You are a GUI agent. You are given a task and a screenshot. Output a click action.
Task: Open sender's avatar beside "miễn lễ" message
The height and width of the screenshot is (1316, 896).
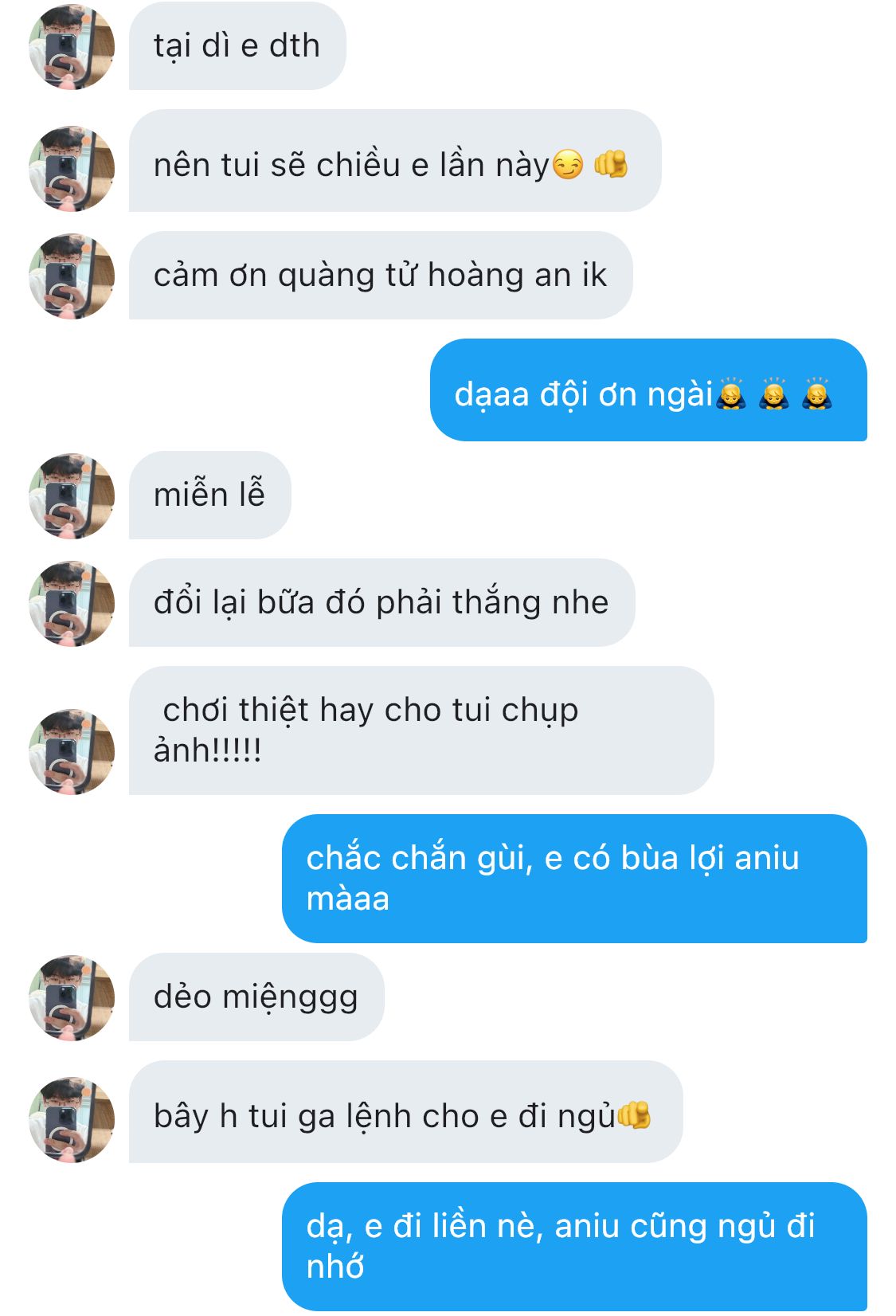click(72, 495)
